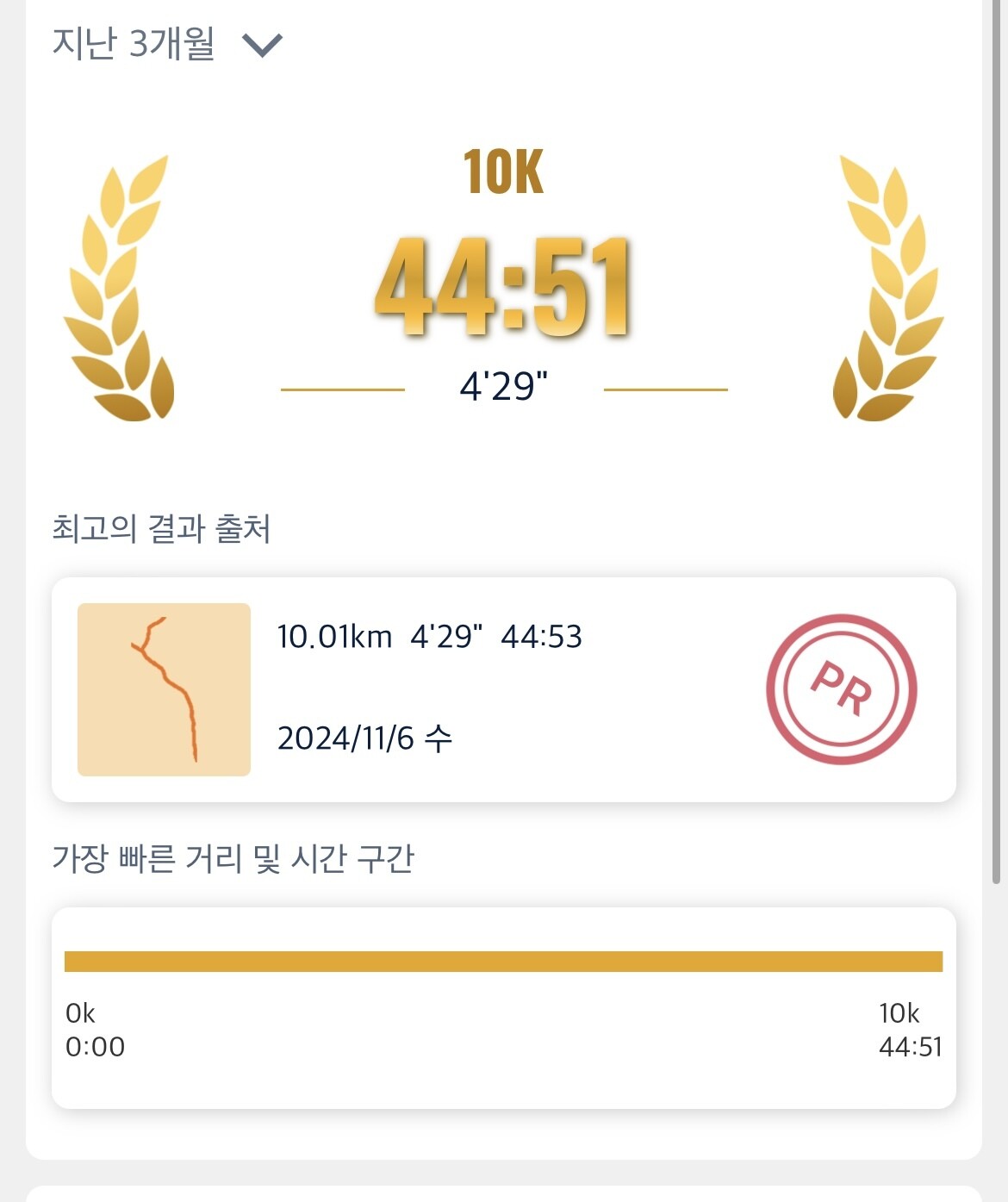Open the best result record card details
This screenshot has height=1202, width=1008.
pos(504,689)
